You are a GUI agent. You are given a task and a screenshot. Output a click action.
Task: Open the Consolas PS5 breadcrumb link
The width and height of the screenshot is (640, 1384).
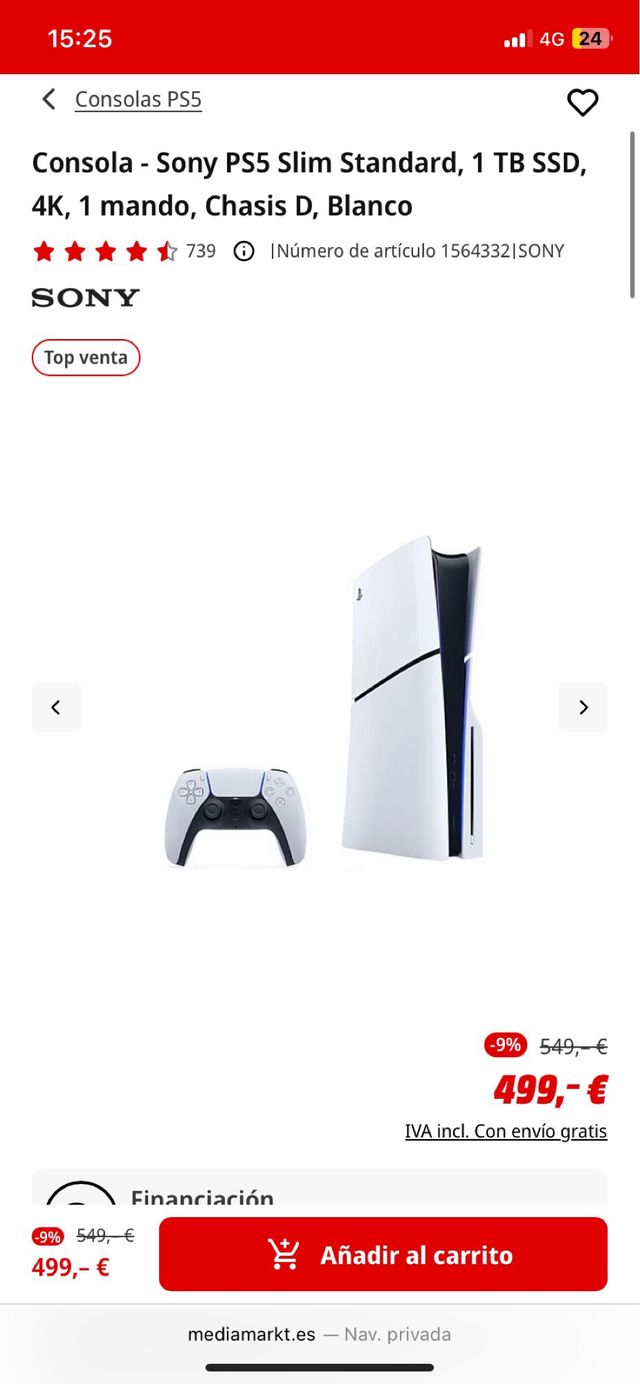coord(138,99)
